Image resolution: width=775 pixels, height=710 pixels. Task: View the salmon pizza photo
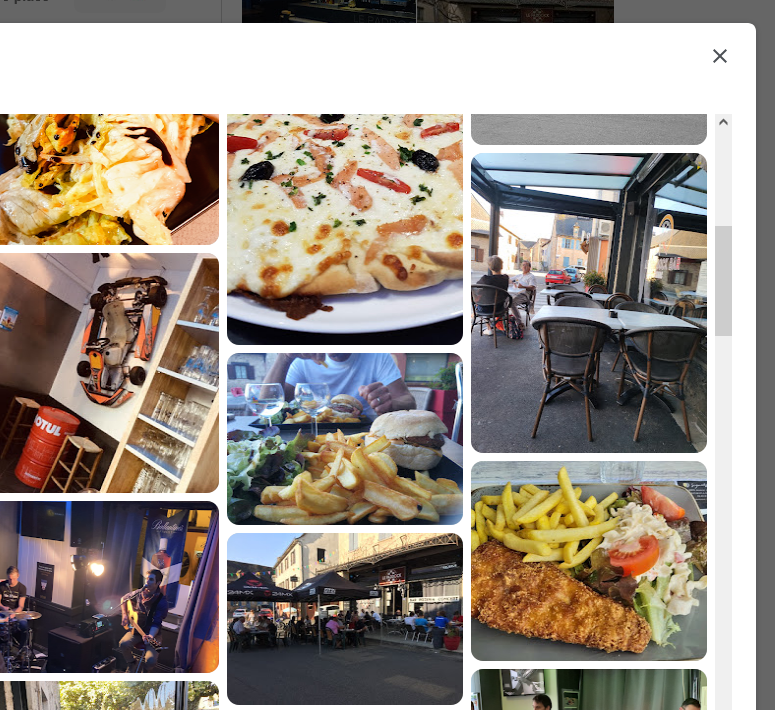click(344, 228)
